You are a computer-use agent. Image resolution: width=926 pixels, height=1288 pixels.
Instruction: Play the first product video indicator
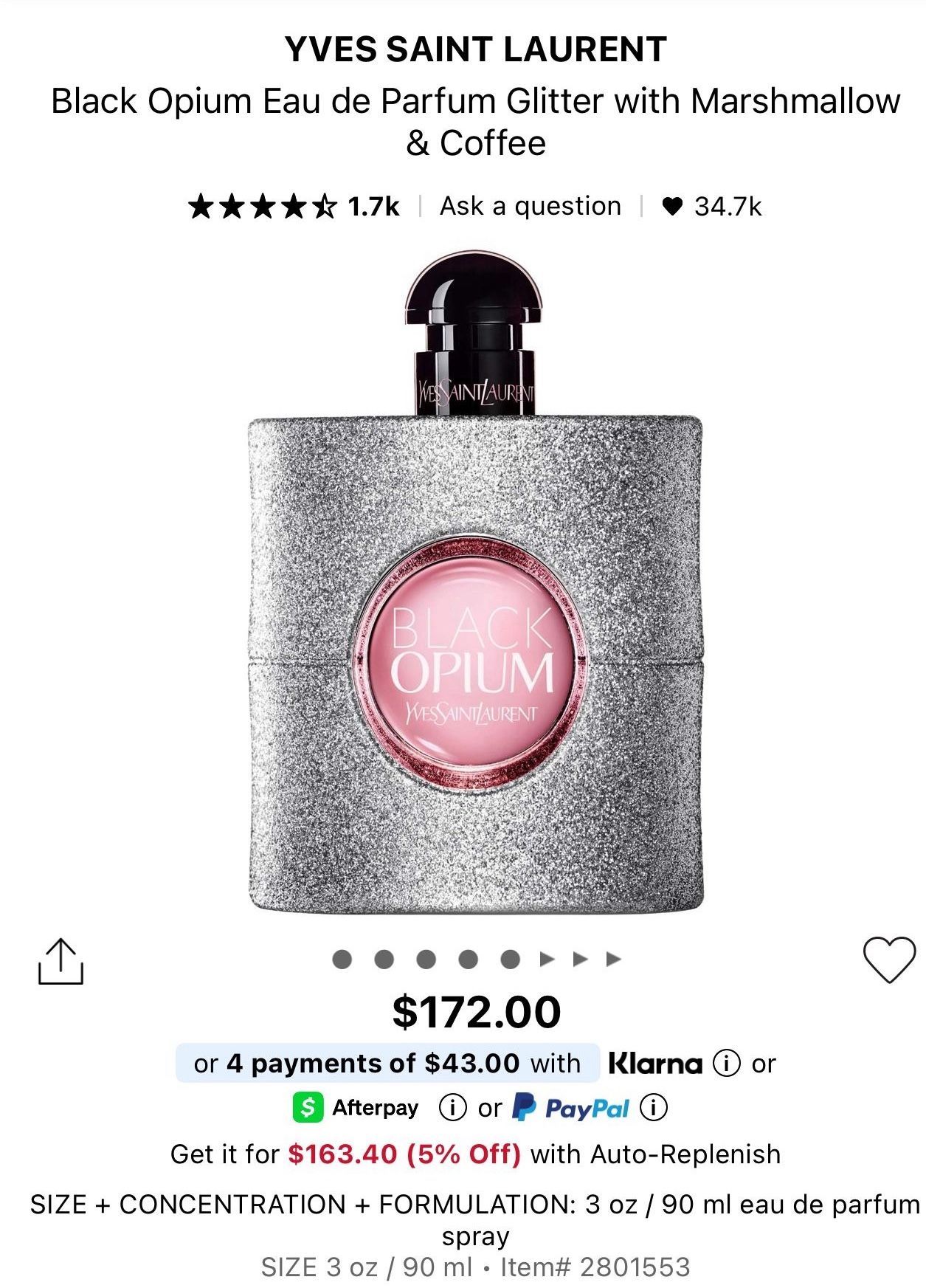[547, 960]
